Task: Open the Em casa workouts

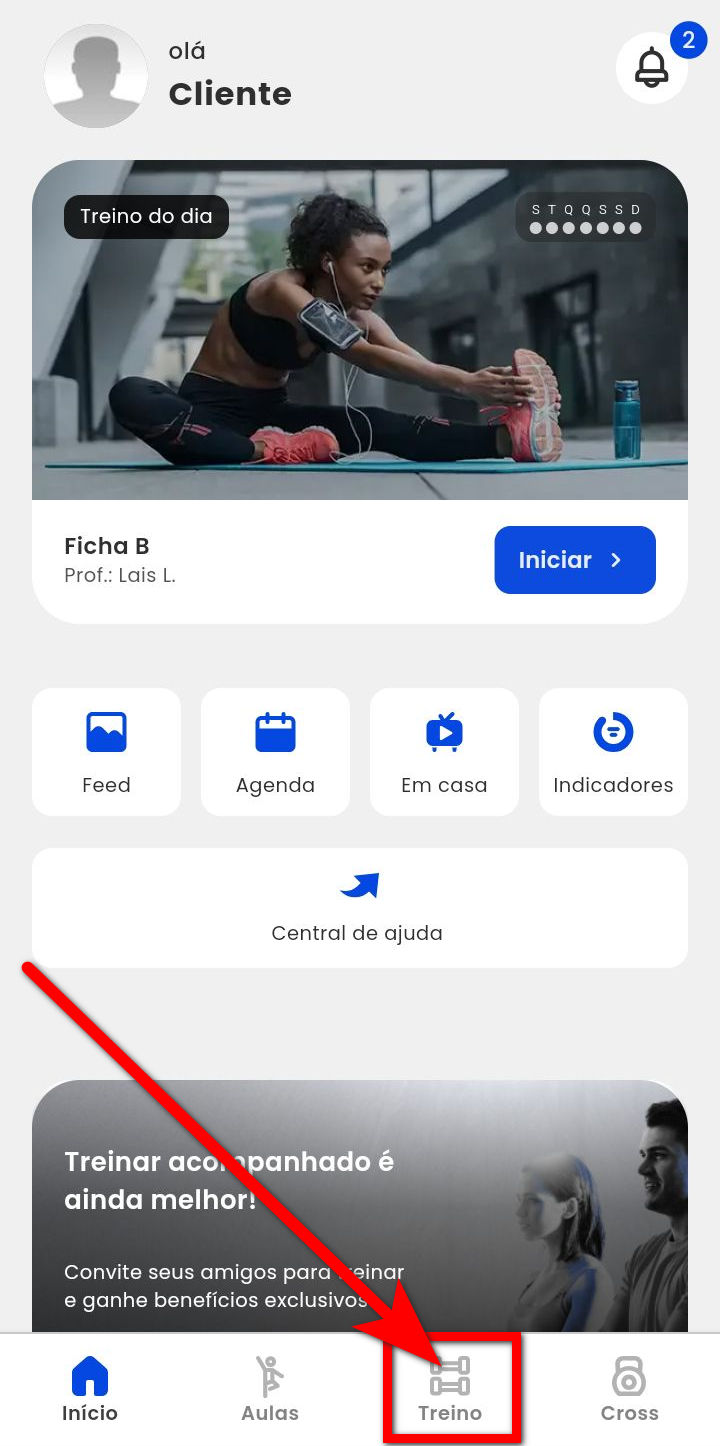Action: 444,751
